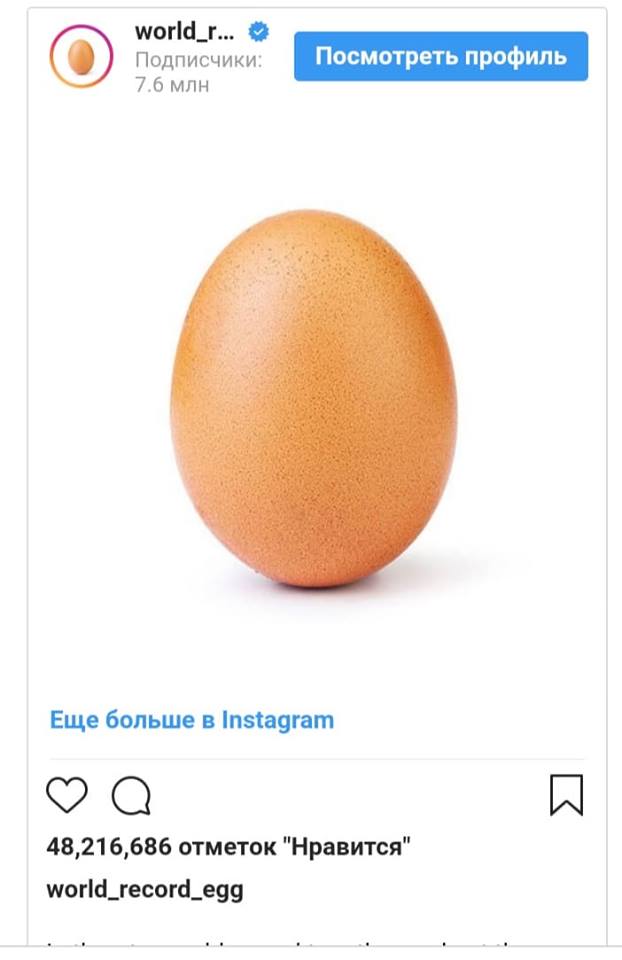The image size is (622, 960).
Task: Open the world_r... account name in the header
Action: 188,32
